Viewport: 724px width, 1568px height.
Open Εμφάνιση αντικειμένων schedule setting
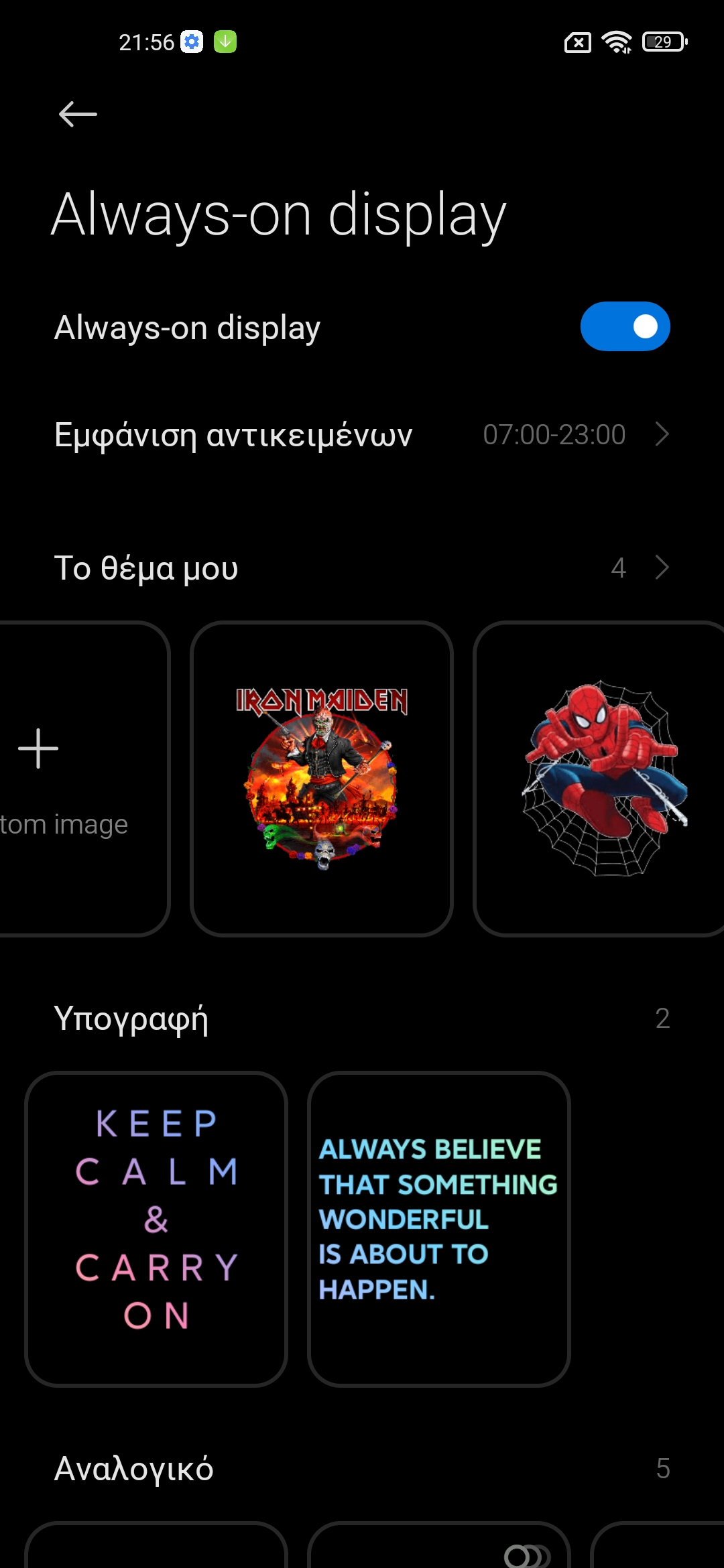(362, 435)
